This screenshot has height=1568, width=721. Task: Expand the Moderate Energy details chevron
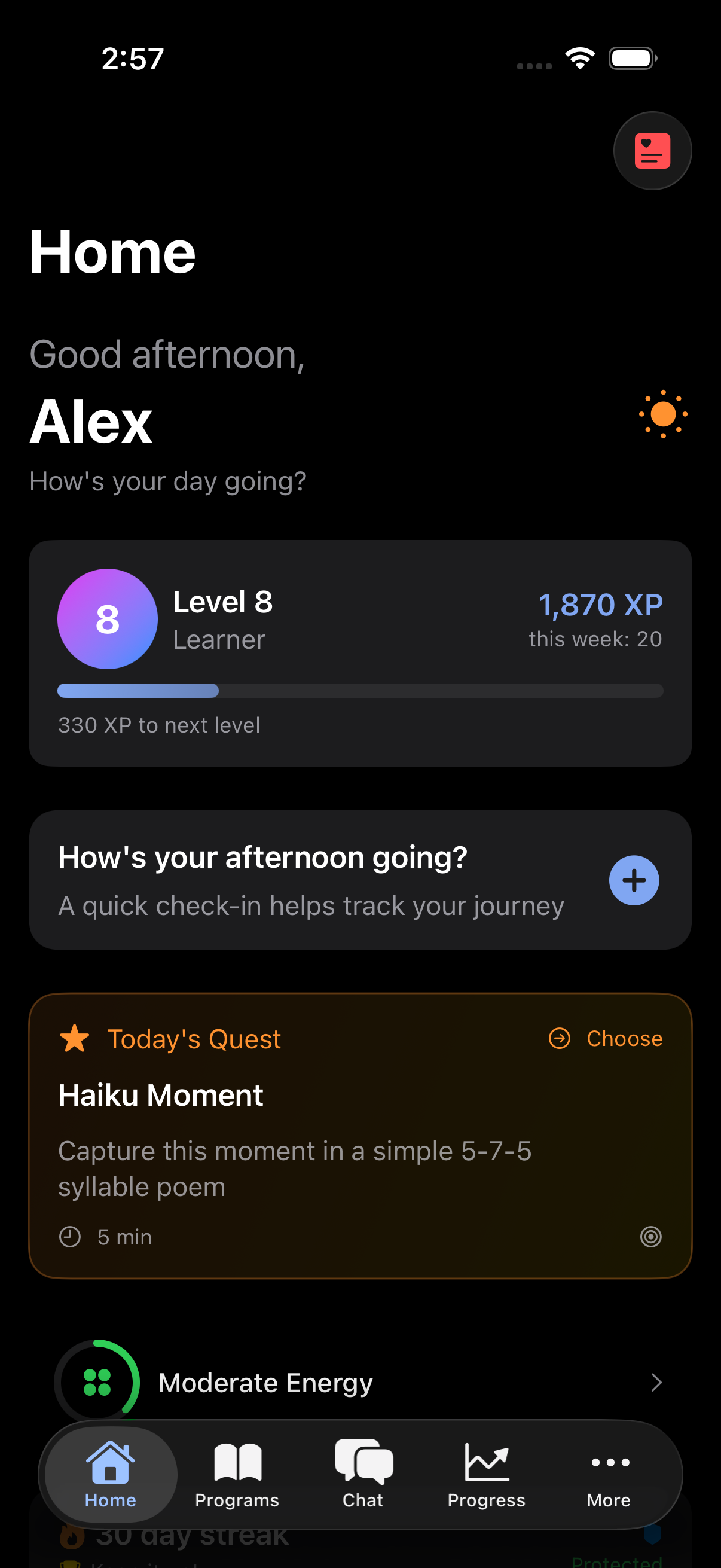click(657, 1382)
